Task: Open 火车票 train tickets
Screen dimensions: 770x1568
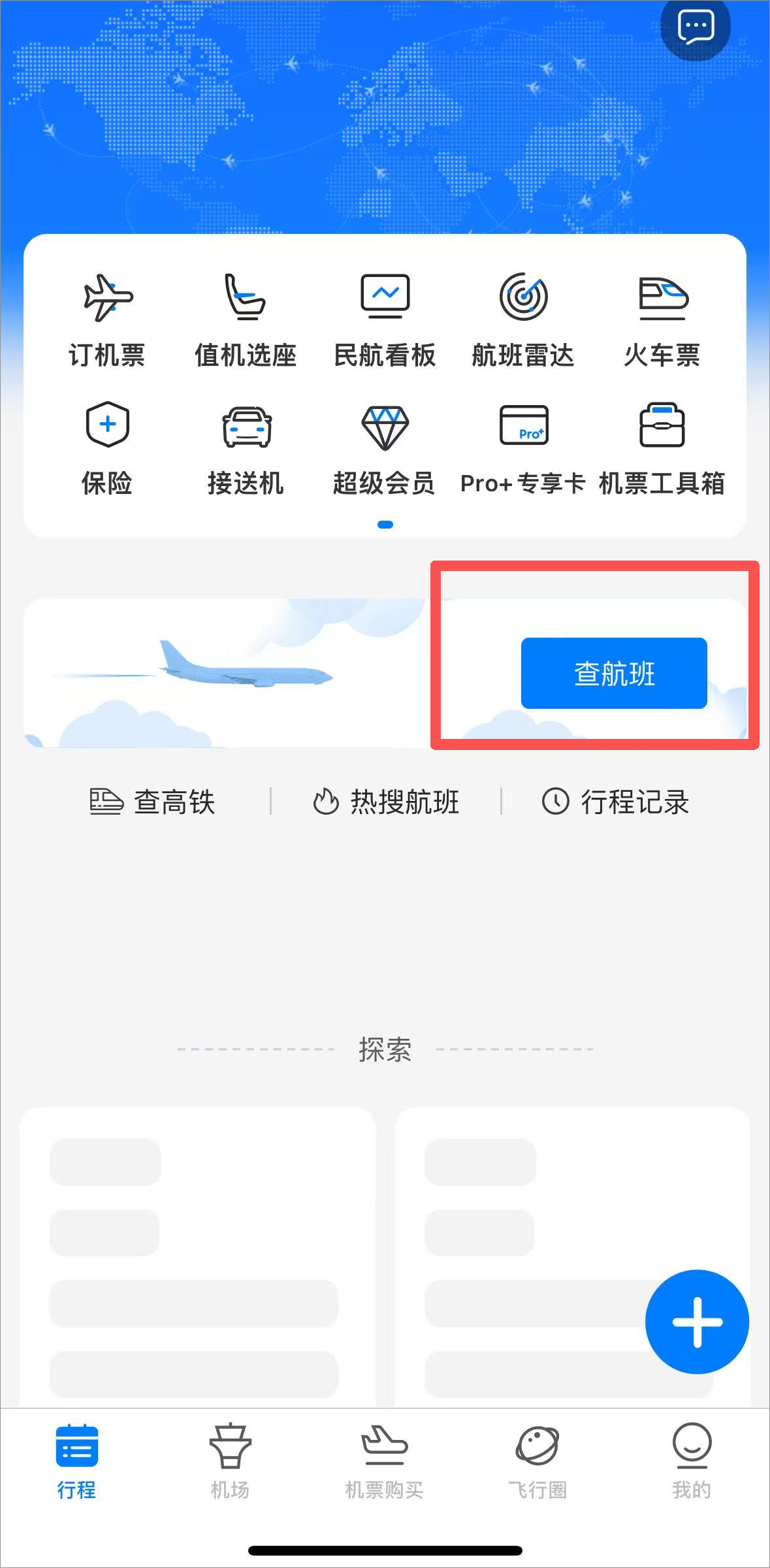Action: click(662, 320)
